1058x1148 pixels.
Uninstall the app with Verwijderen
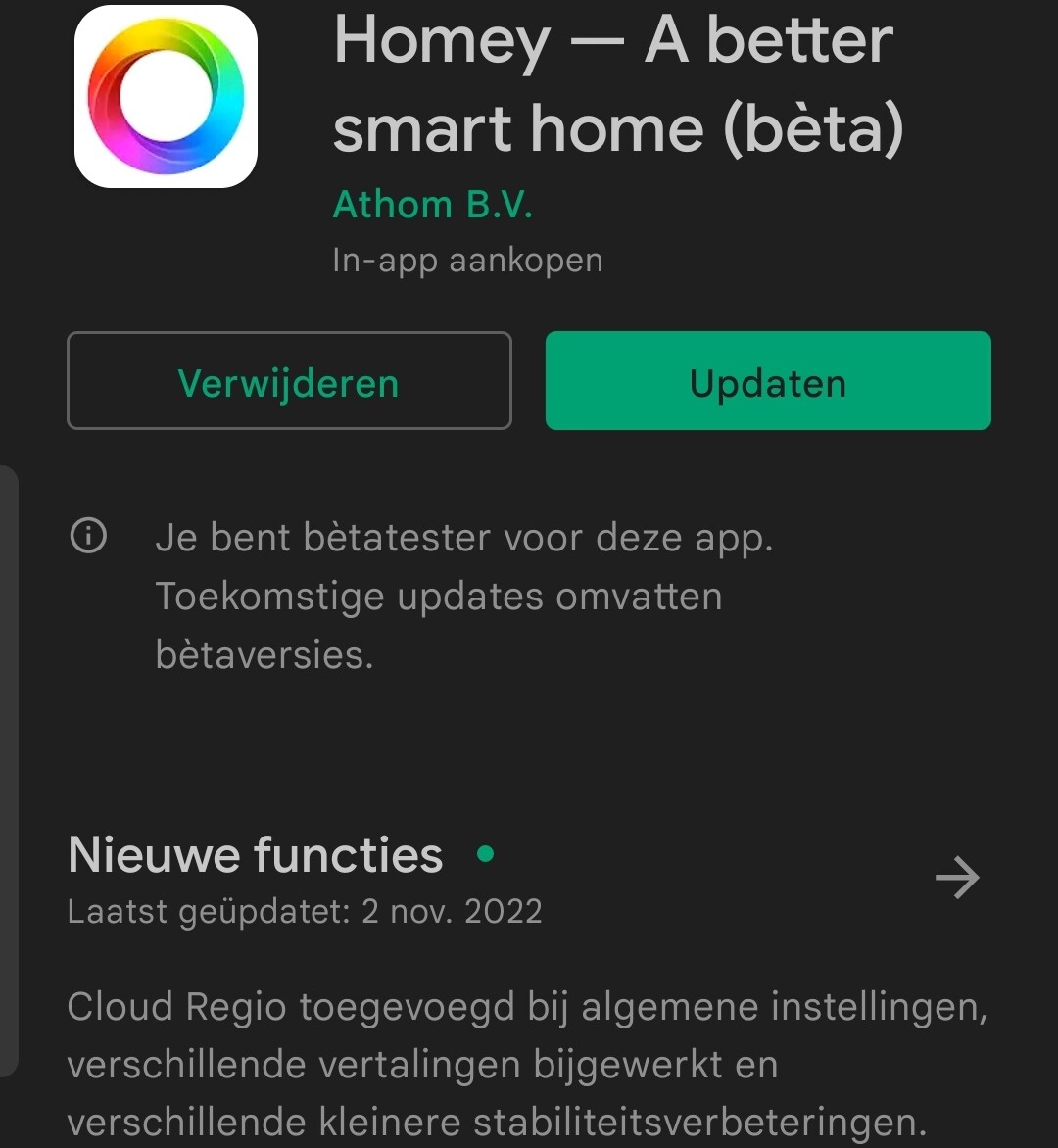click(x=289, y=381)
